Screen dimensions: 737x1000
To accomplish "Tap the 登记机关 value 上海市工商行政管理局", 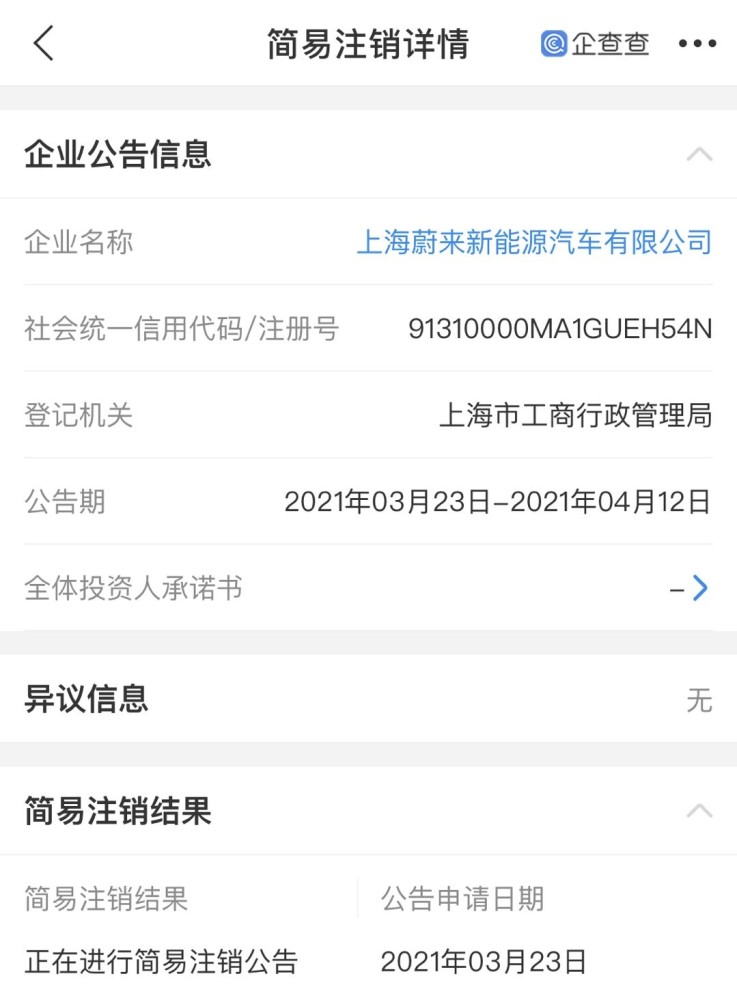I will (x=581, y=415).
